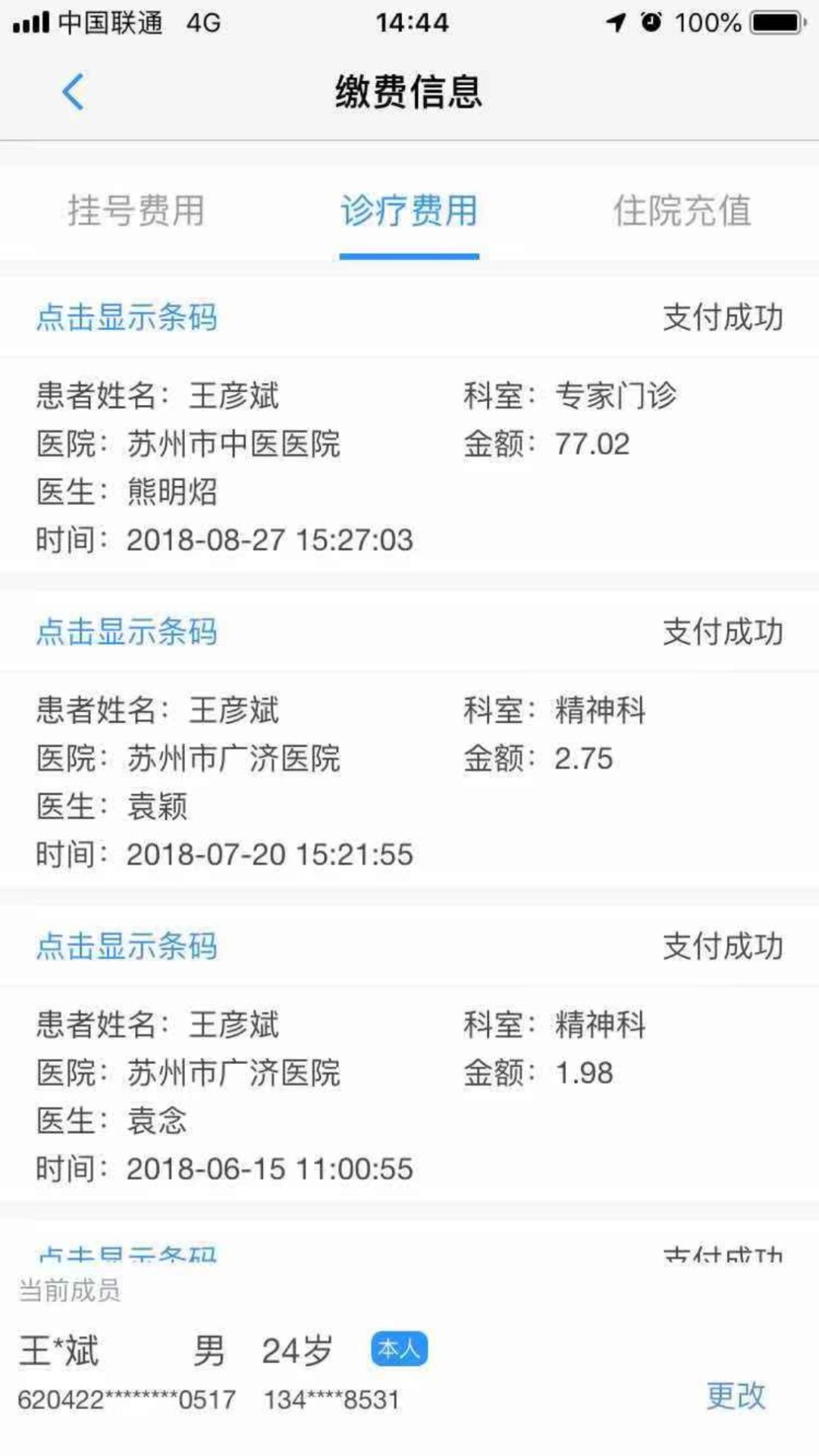Tap the 中国联通 carrier label

click(x=108, y=23)
